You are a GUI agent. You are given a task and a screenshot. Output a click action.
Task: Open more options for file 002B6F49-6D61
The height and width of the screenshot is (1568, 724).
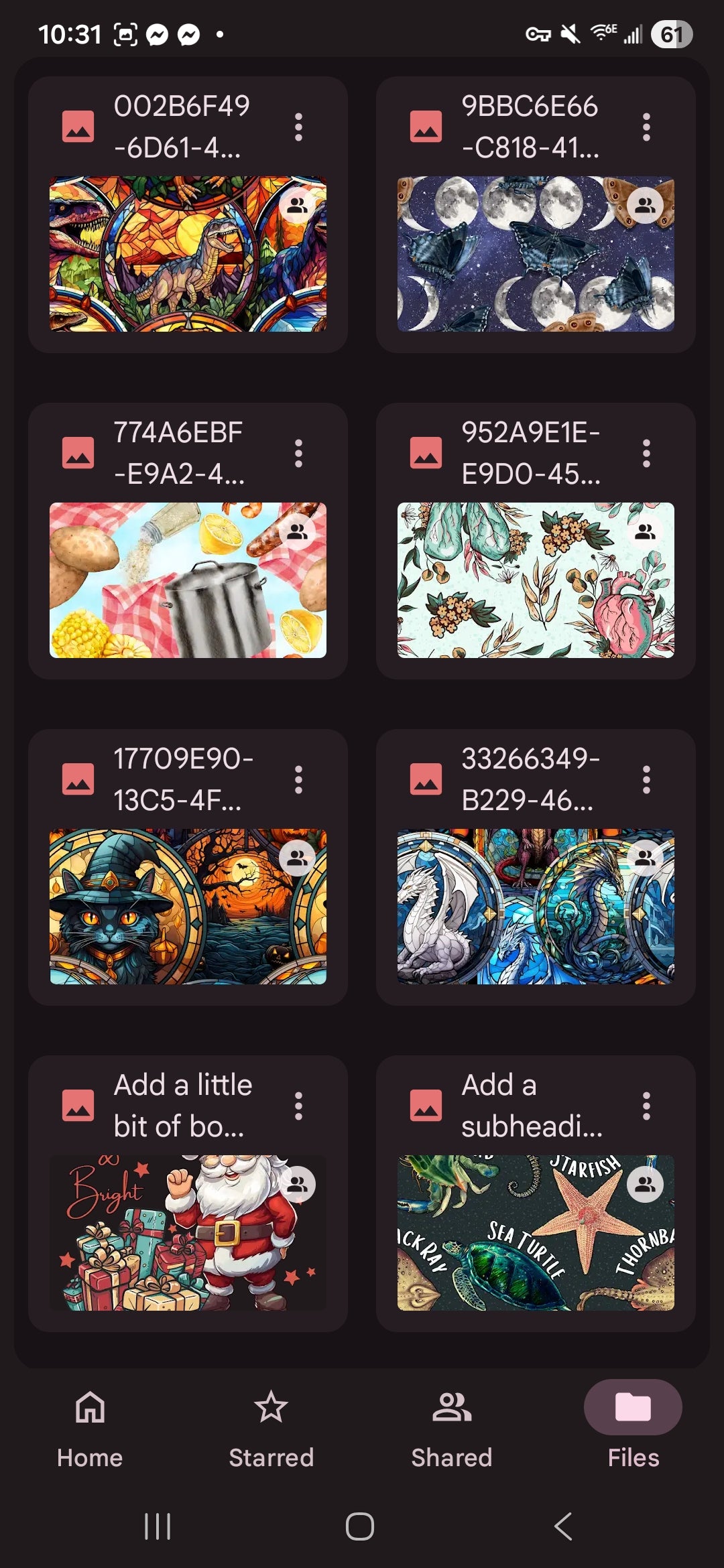[298, 127]
